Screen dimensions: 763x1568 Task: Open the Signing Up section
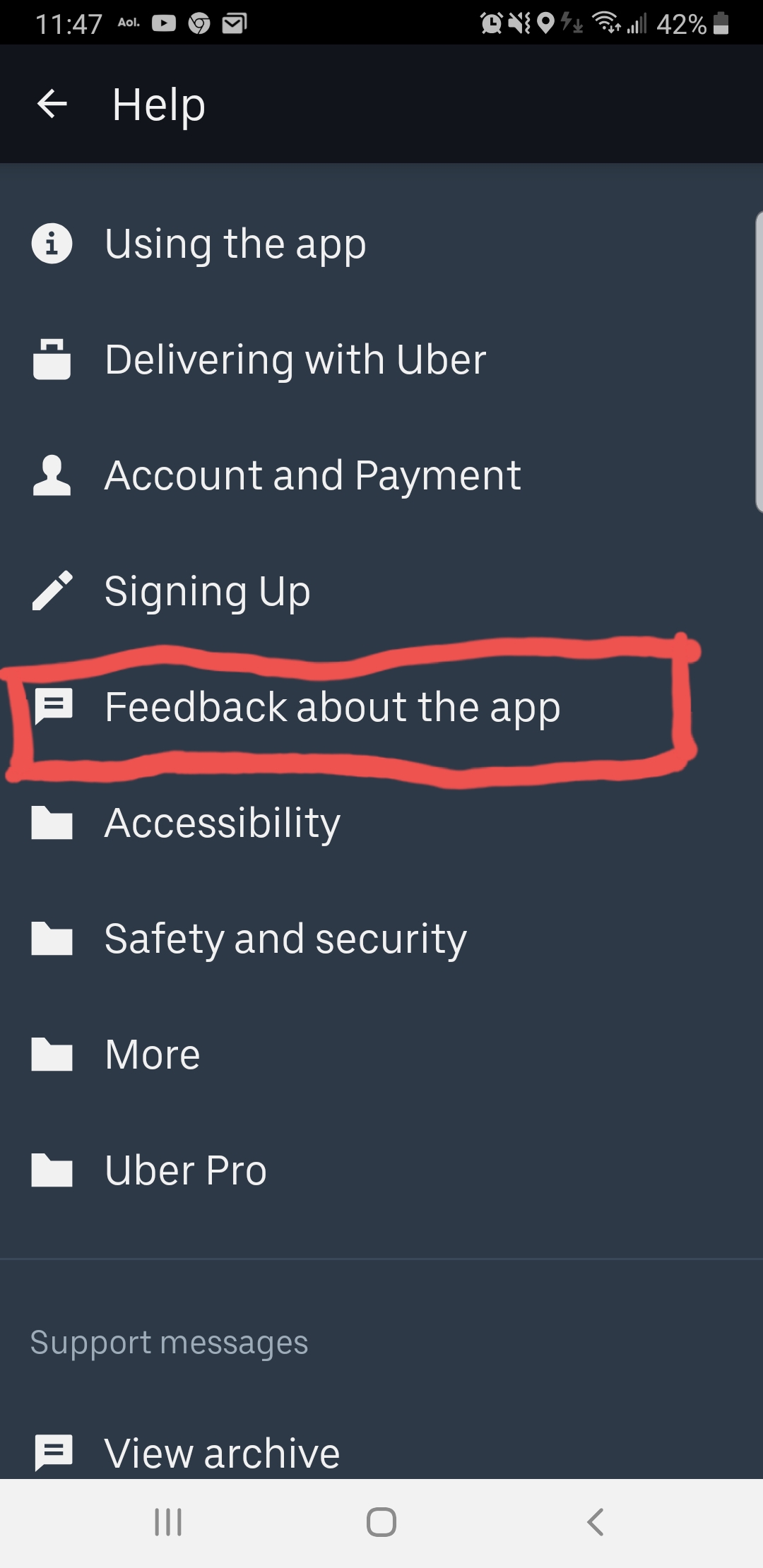point(207,591)
